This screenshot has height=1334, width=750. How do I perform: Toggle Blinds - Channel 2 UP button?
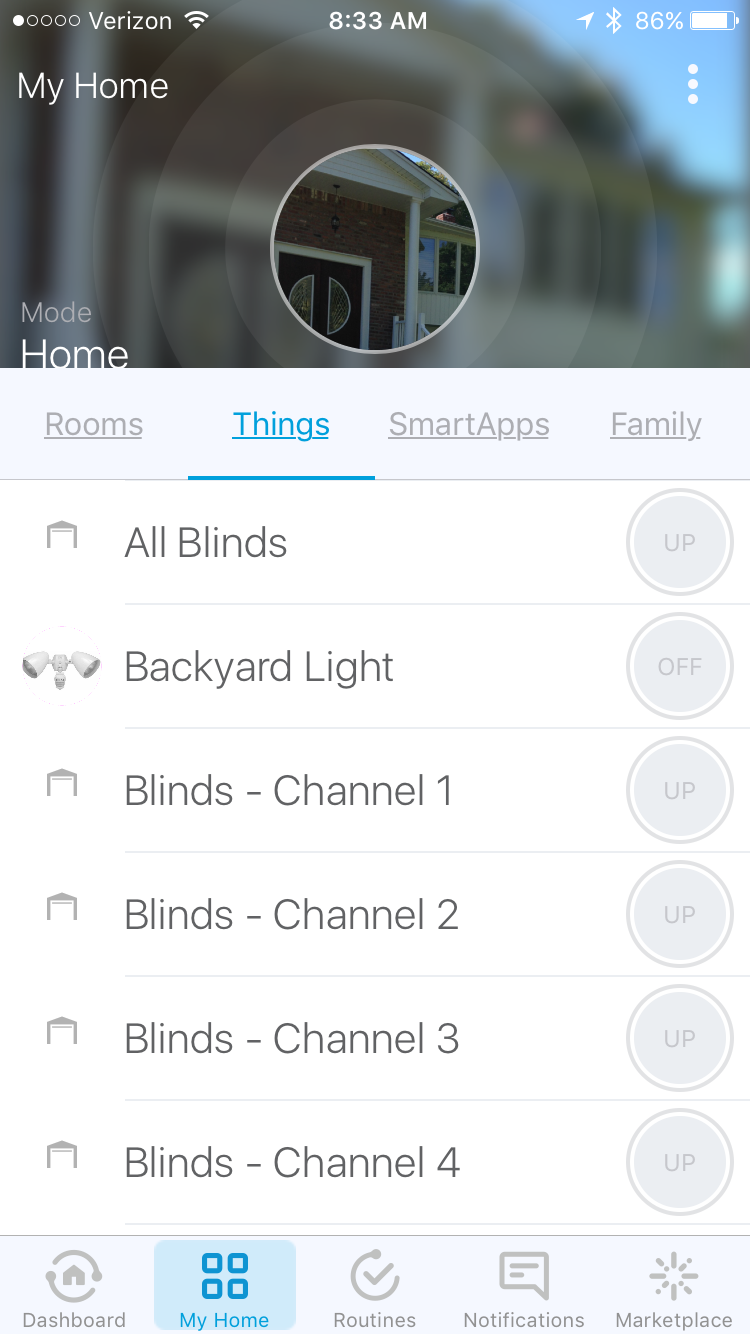pyautogui.click(x=679, y=915)
